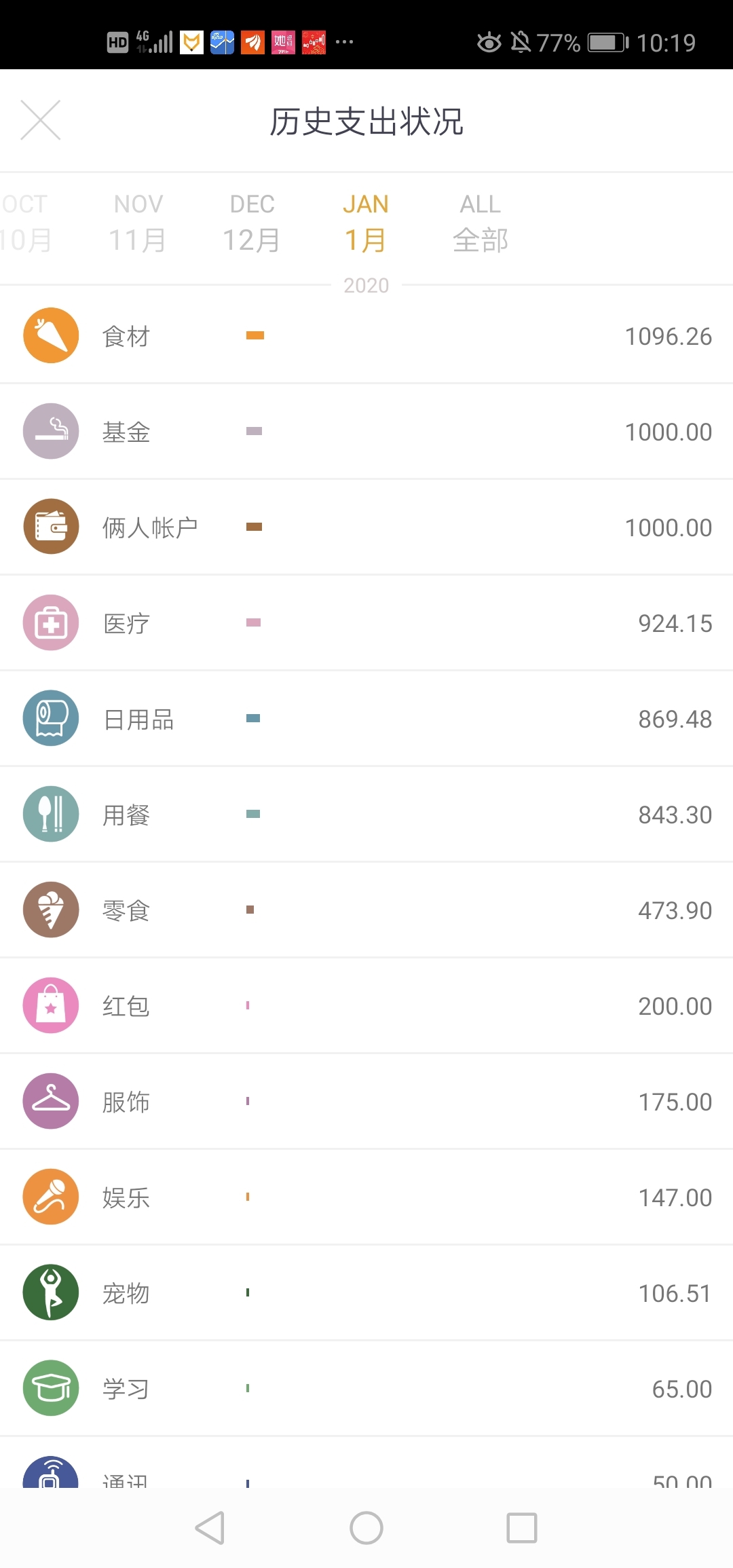This screenshot has height=1568, width=733.
Task: Switch to the ALL 全部 tab
Action: point(481,223)
